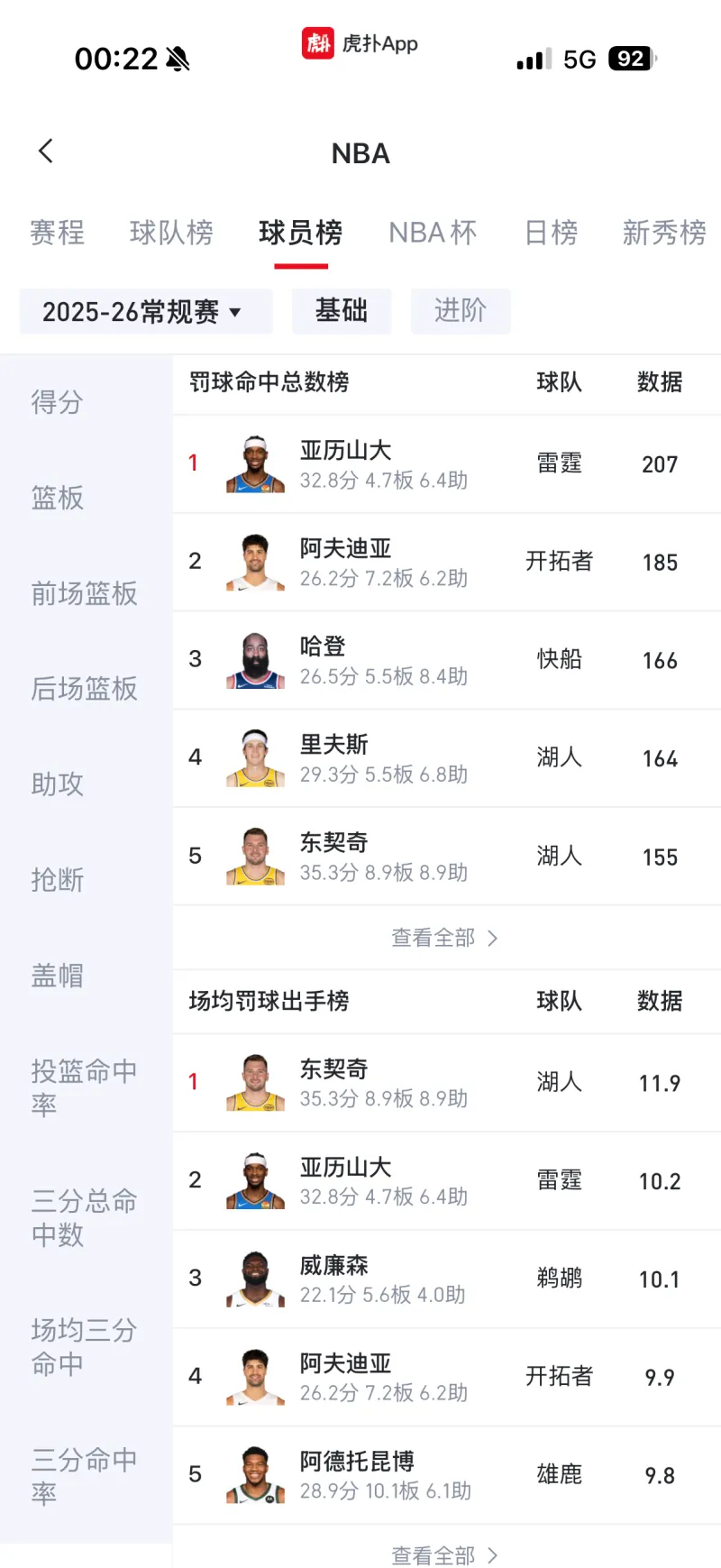This screenshot has height=1568, width=721.
Task: Open 里夫斯's player row
Action: click(x=446, y=758)
